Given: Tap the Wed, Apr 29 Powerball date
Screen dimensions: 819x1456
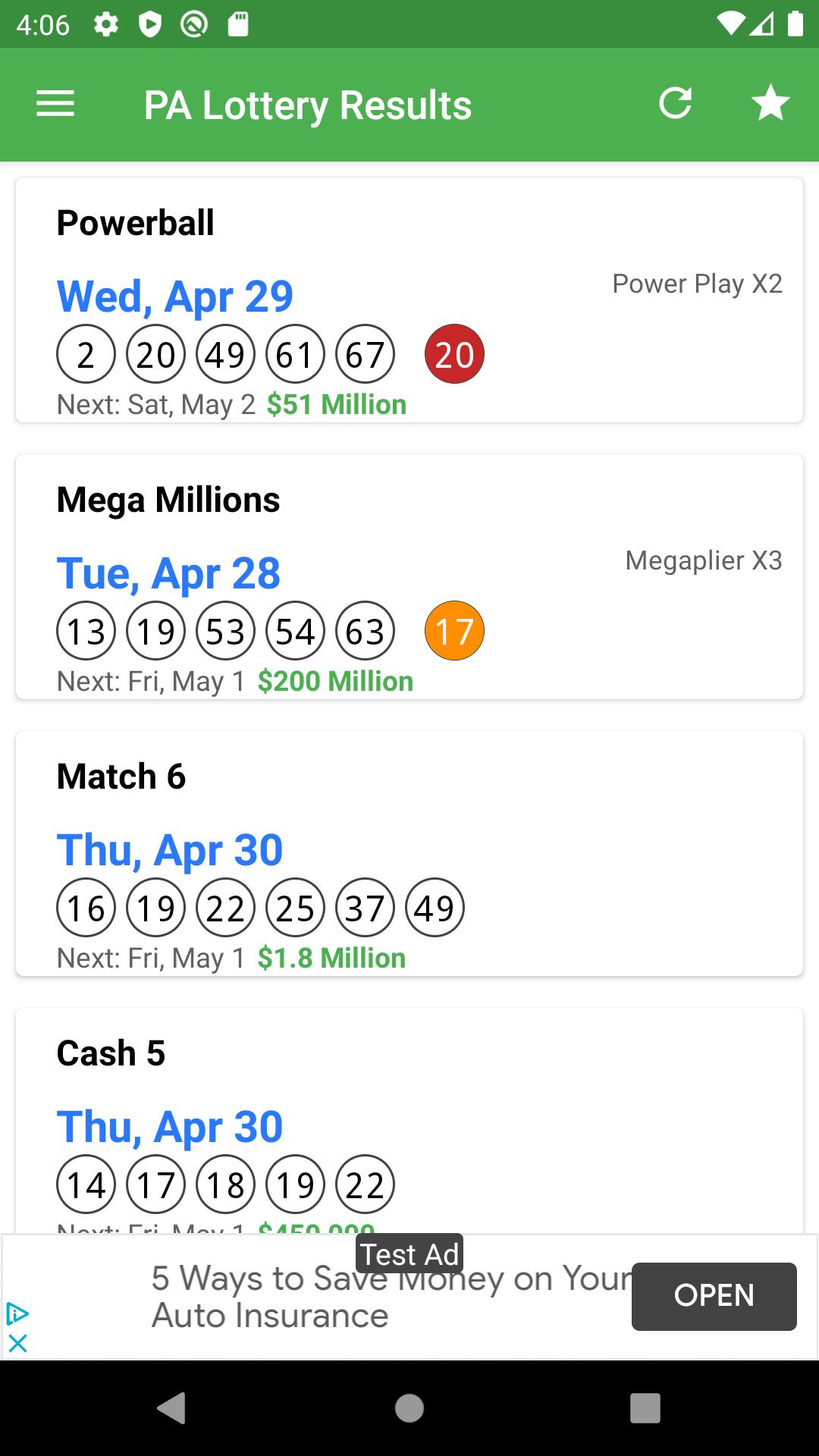Looking at the screenshot, I should (175, 296).
